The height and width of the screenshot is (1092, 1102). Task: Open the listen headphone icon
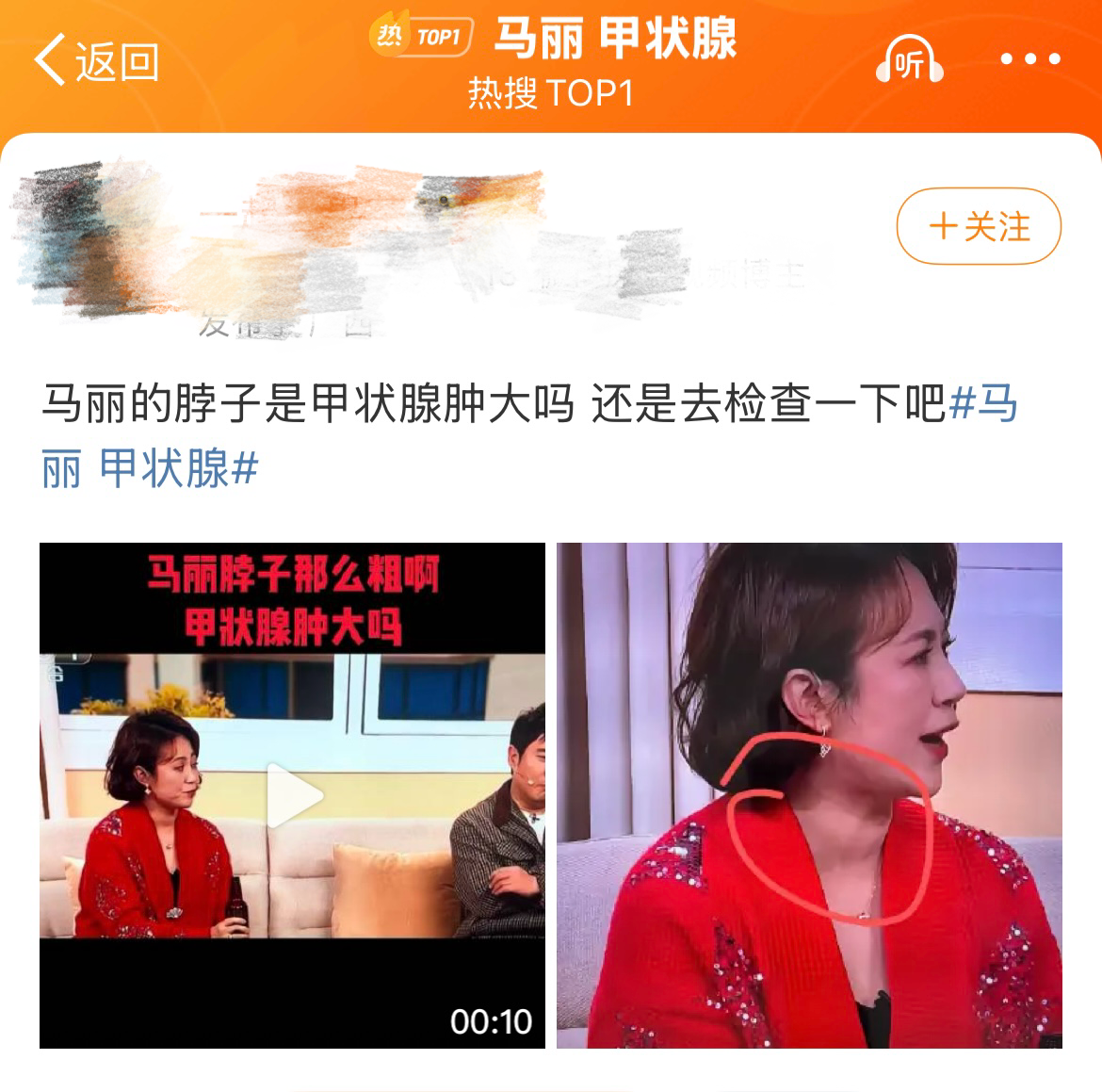909,62
